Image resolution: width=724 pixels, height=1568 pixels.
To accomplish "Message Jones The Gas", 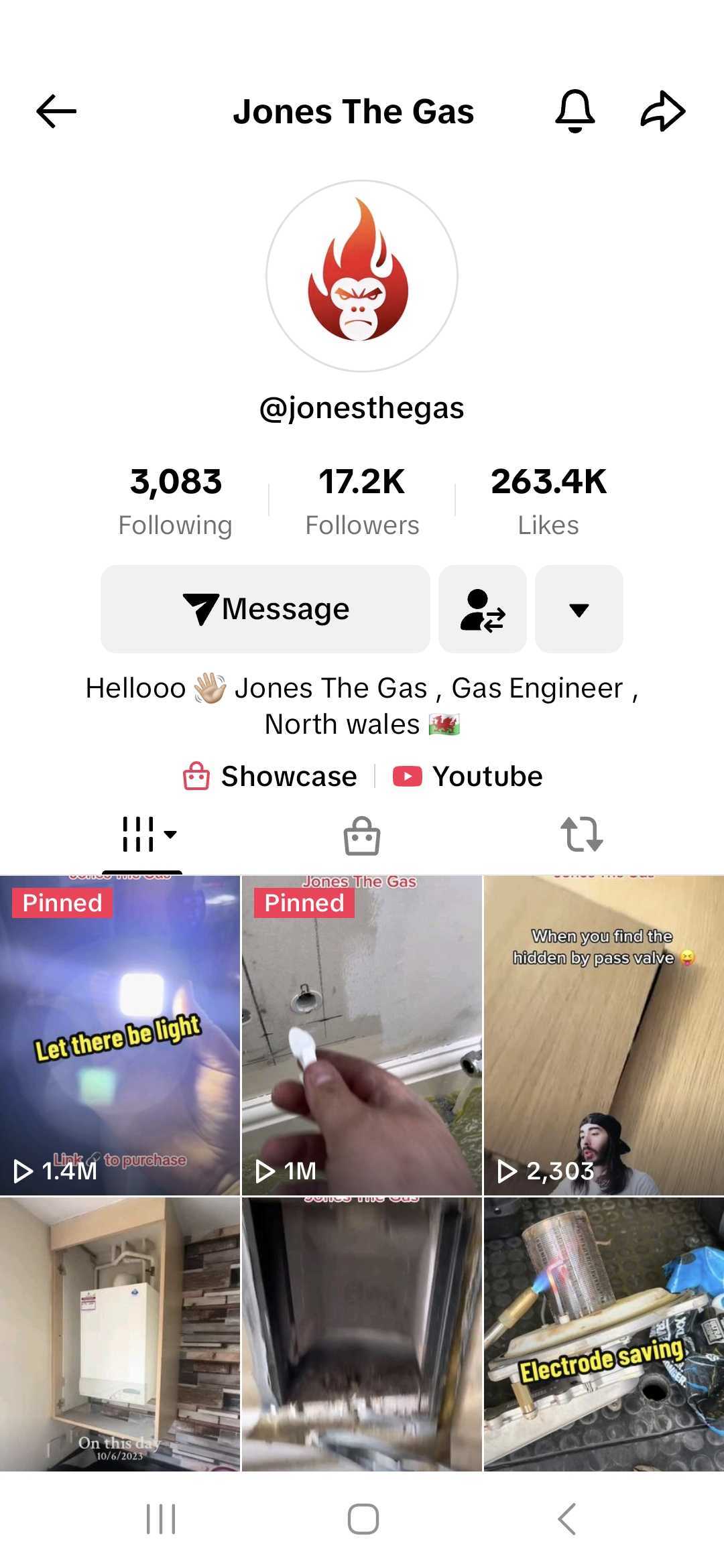I will click(265, 609).
